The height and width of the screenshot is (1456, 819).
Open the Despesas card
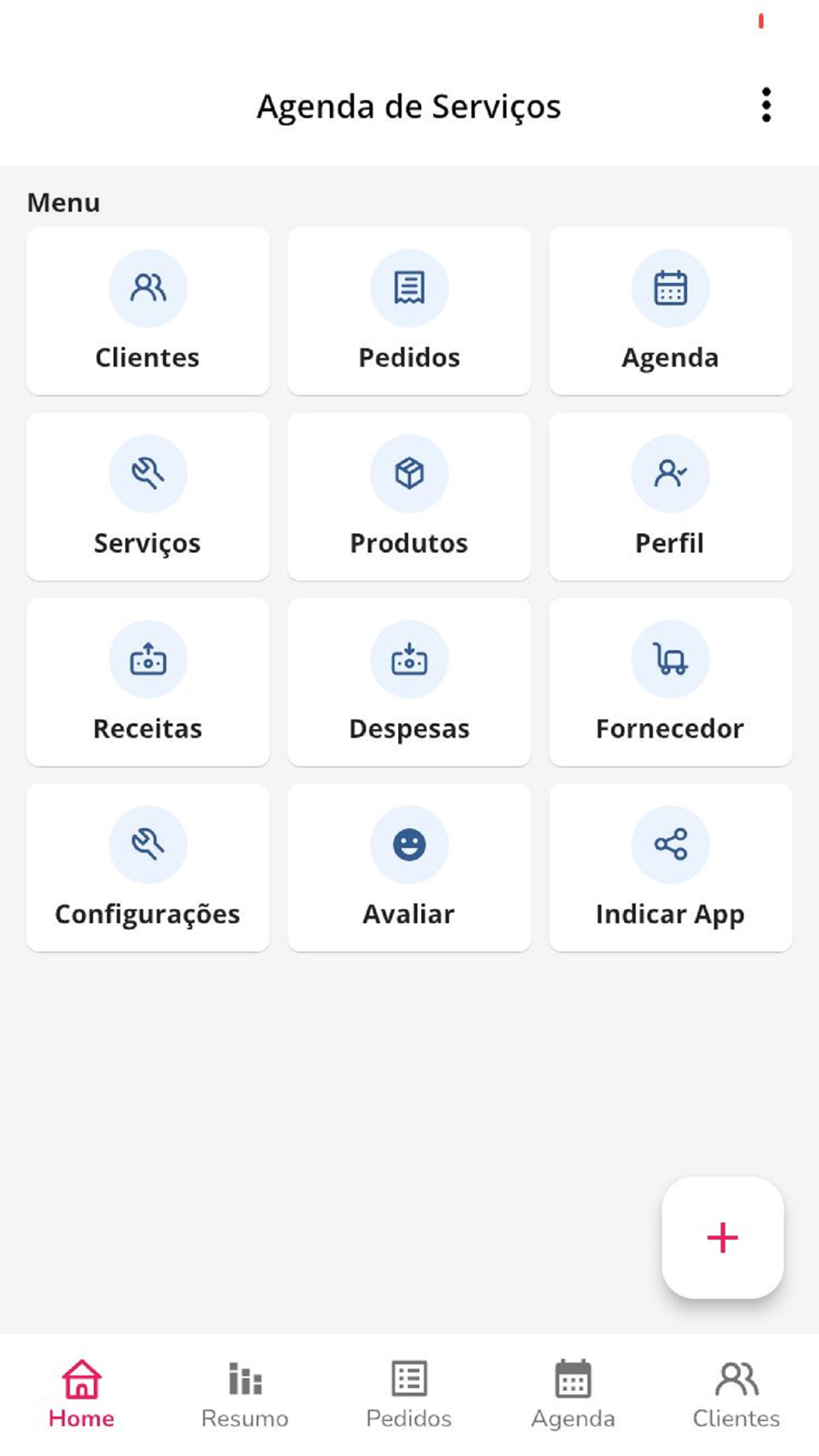click(x=409, y=682)
